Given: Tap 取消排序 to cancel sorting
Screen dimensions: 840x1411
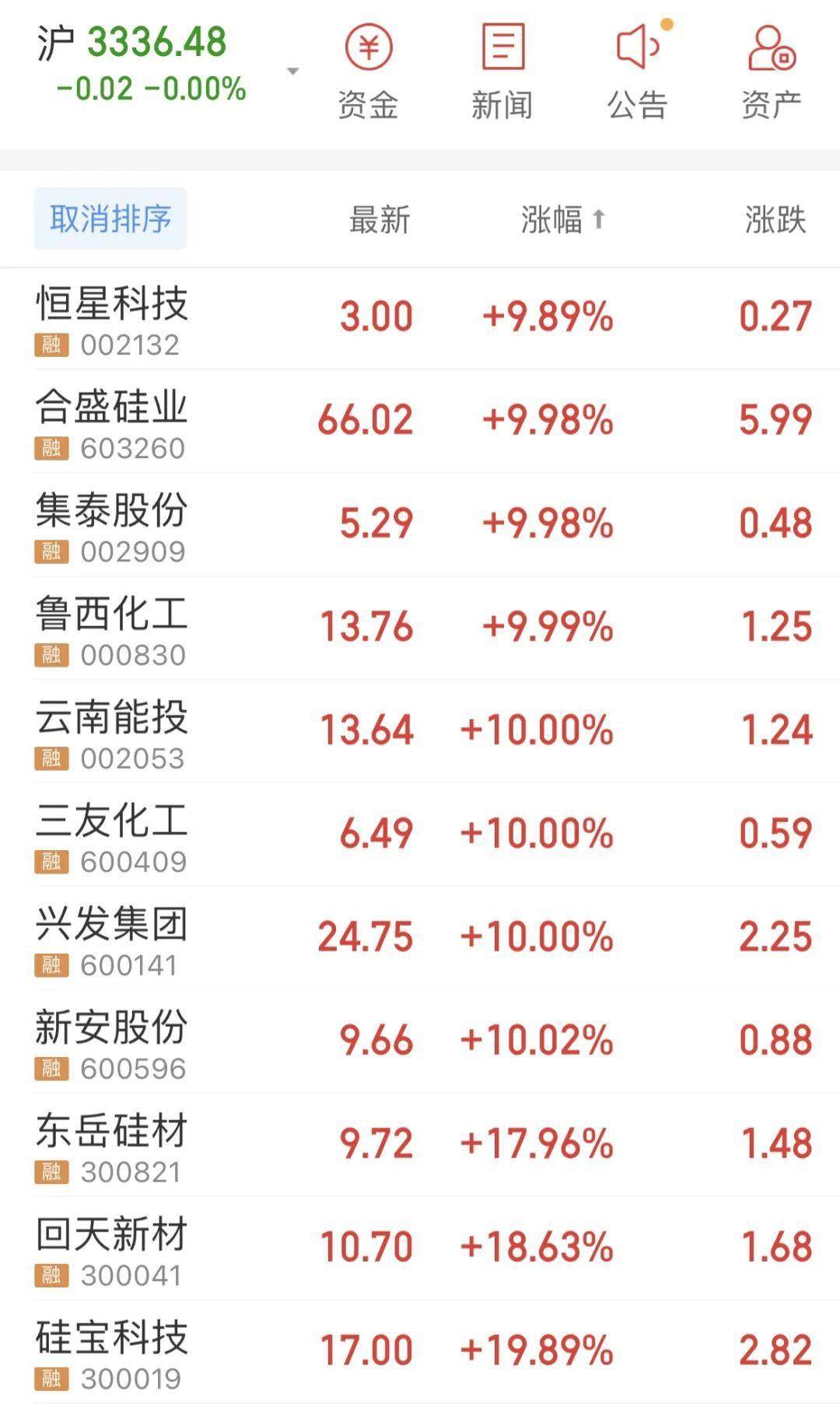Looking at the screenshot, I should (110, 219).
